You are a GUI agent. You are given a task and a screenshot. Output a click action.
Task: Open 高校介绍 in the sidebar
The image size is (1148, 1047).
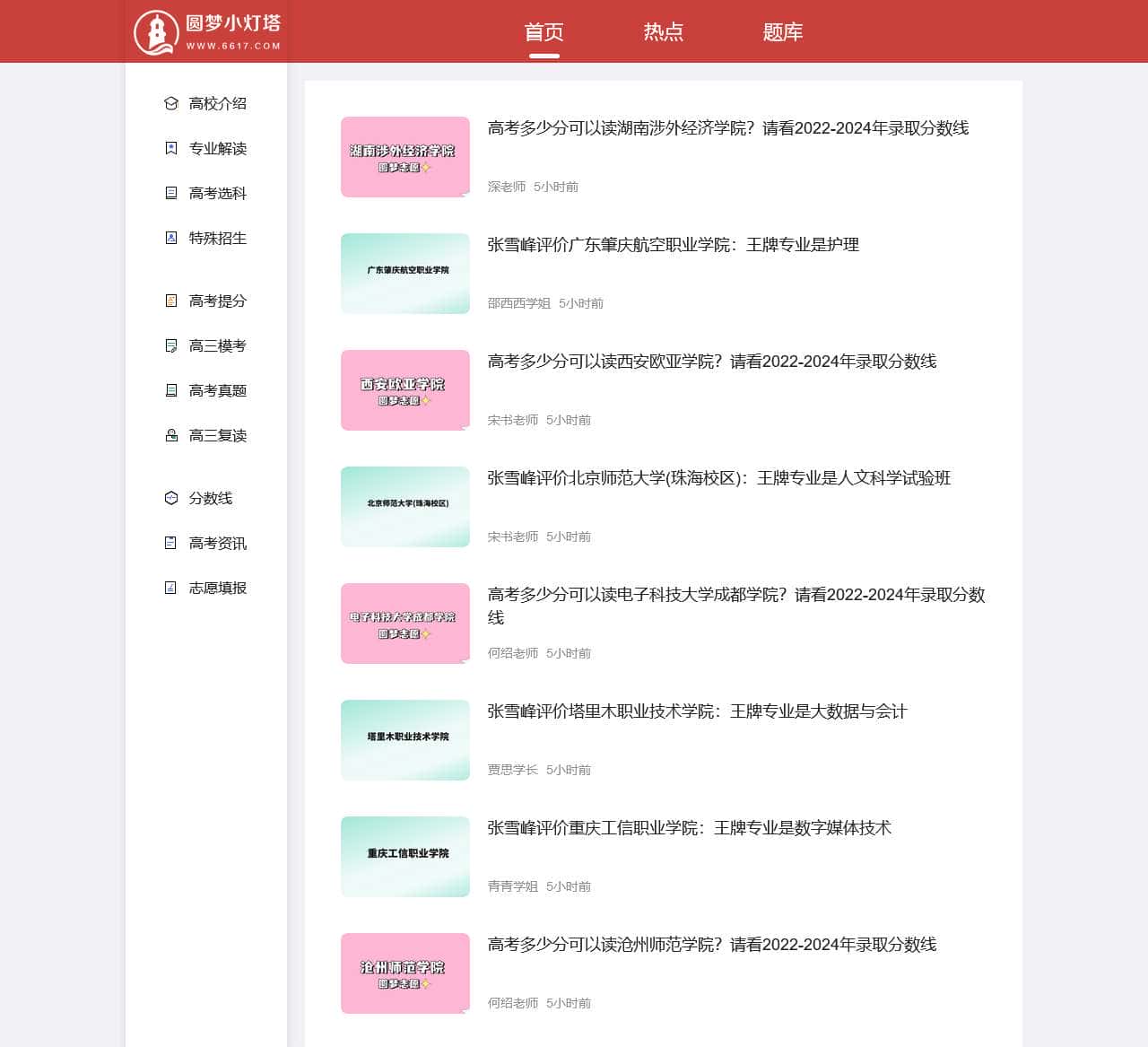pos(217,103)
